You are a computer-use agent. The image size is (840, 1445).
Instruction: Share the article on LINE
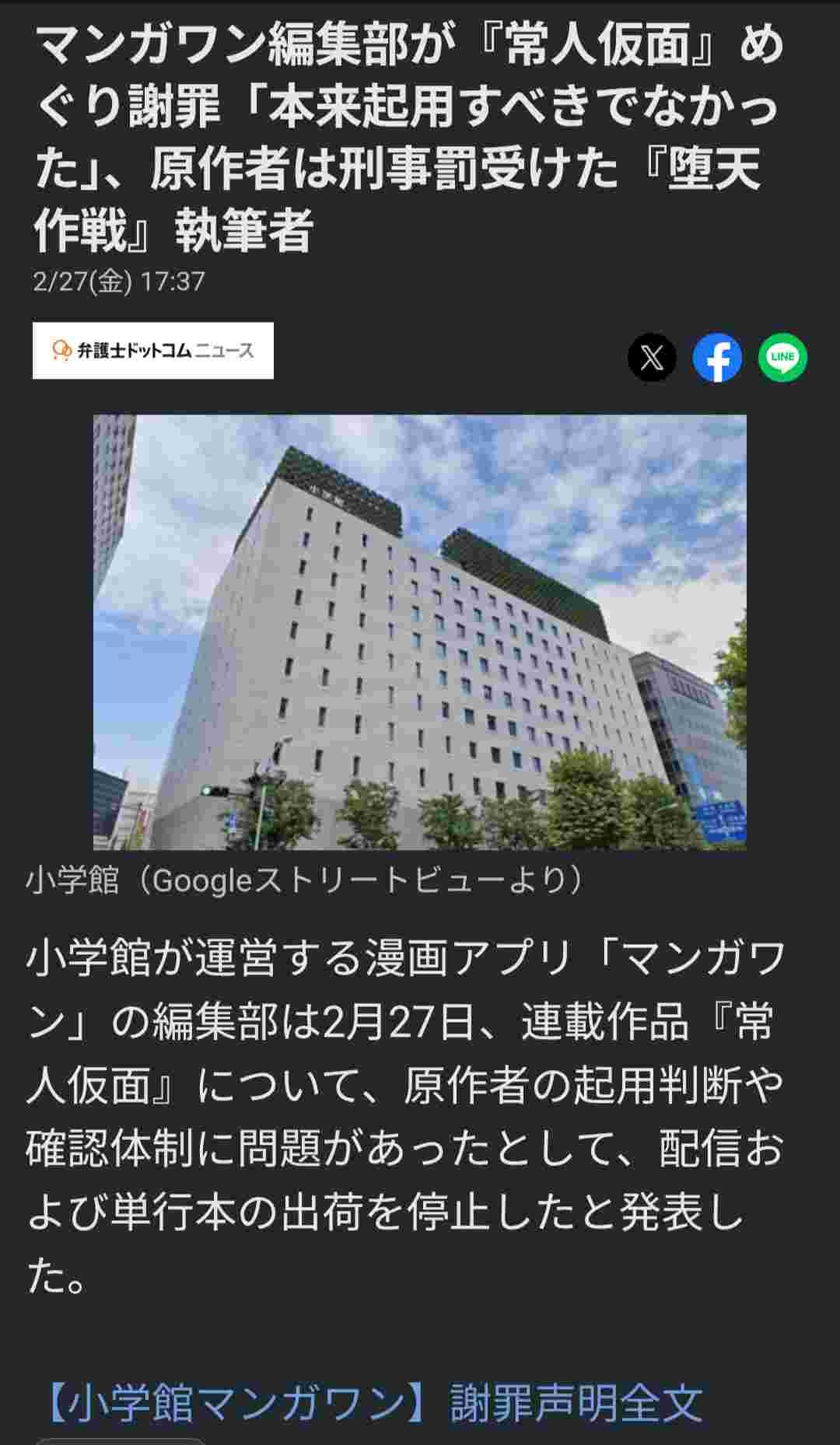tap(782, 358)
